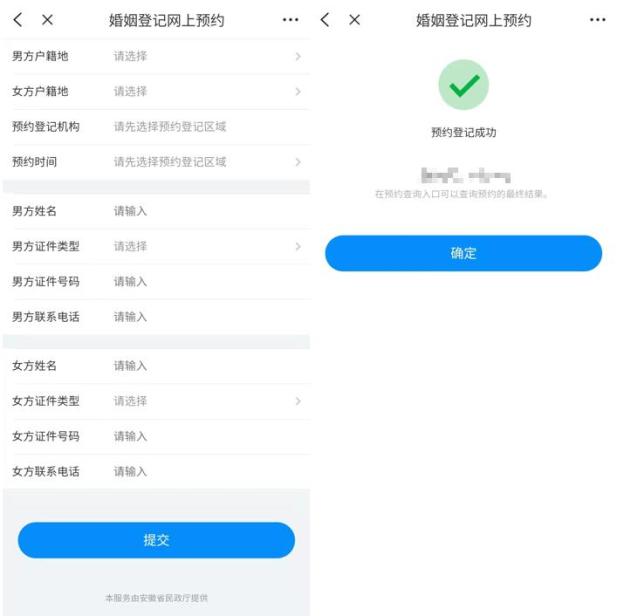Screen dimensions: 617x616
Task: Open the 预约时间 picker
Action: point(156,162)
